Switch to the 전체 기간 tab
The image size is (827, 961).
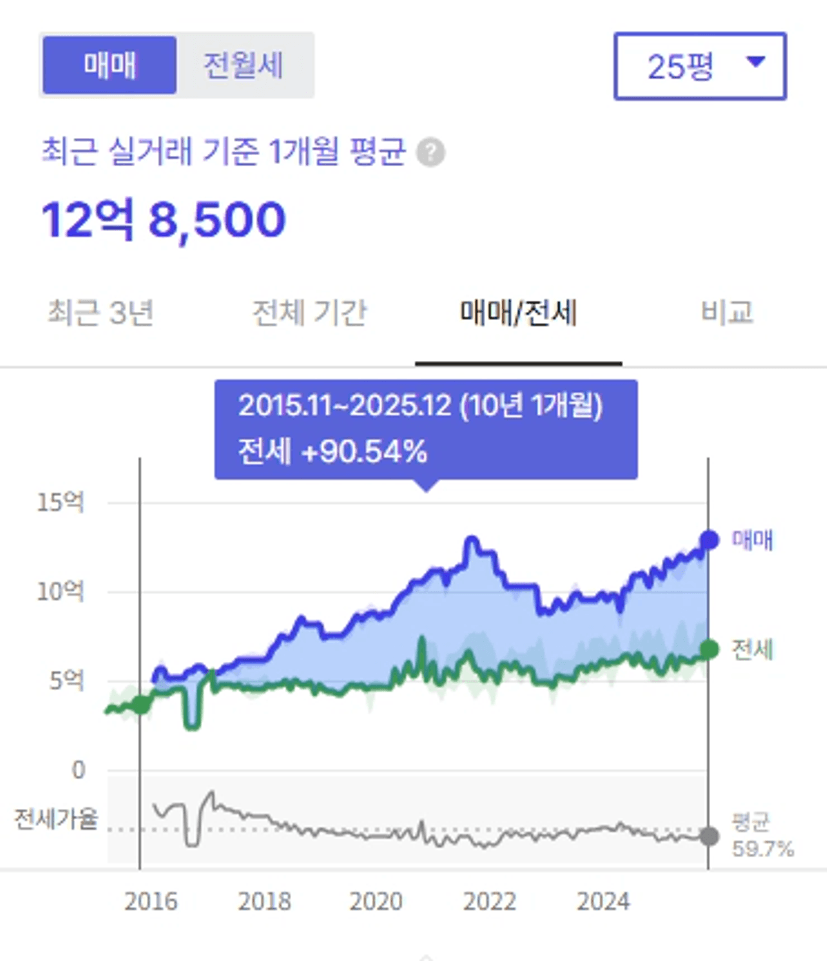coord(310,313)
